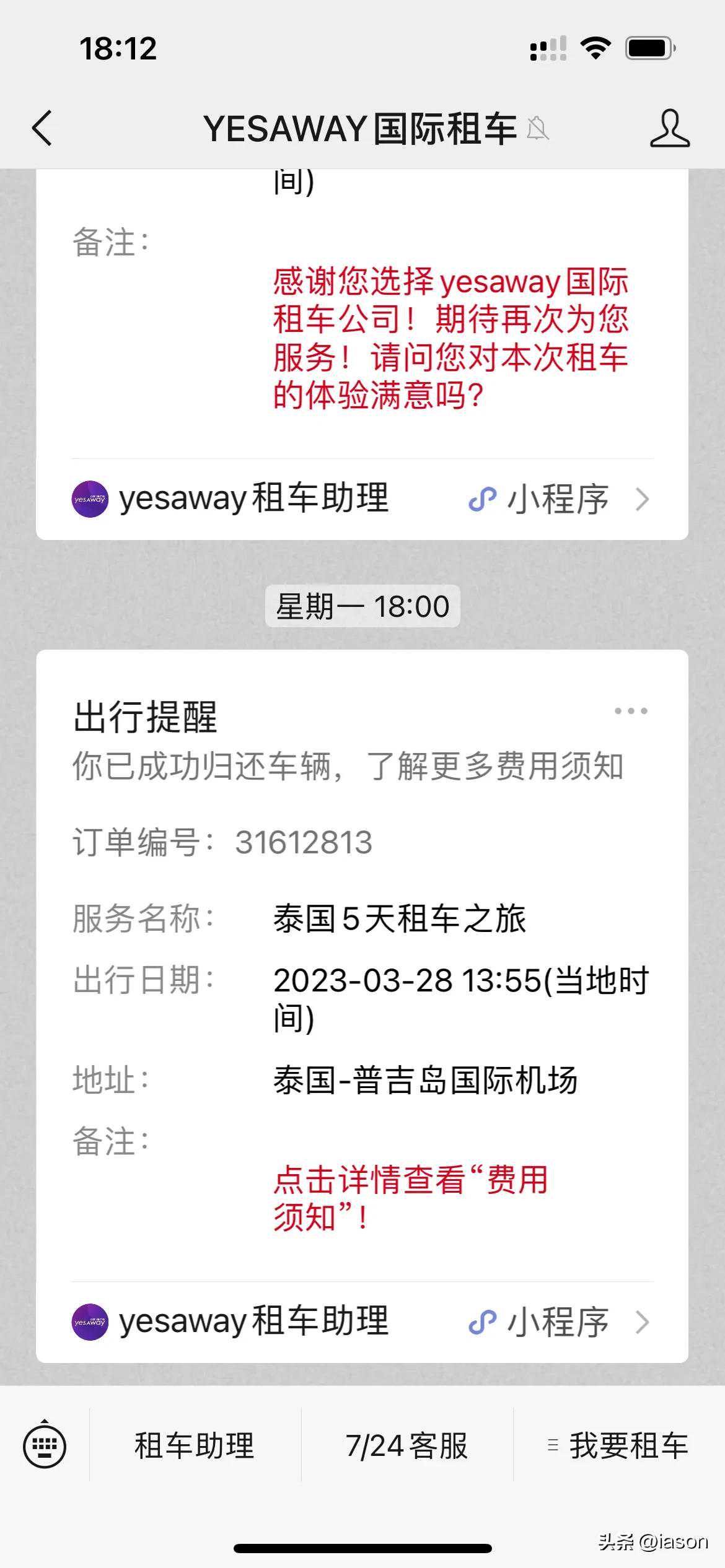
Task: Open the satisfaction survey message card
Action: [362, 334]
